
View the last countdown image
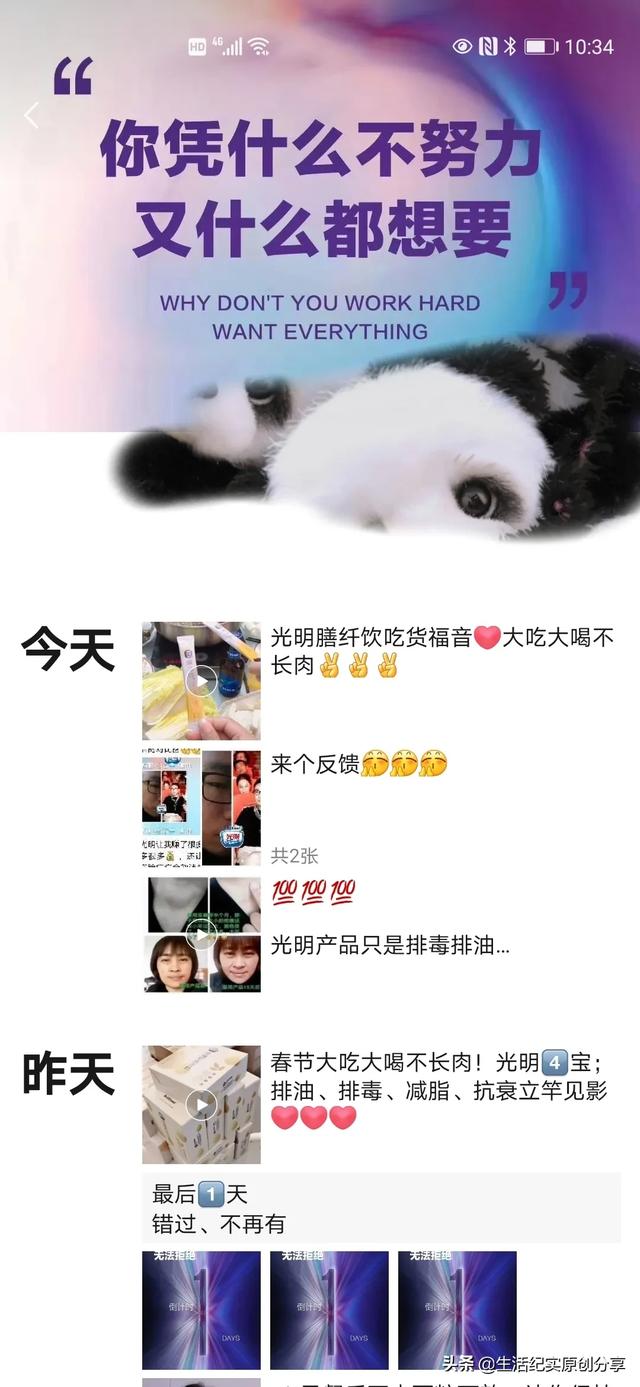tap(457, 1310)
